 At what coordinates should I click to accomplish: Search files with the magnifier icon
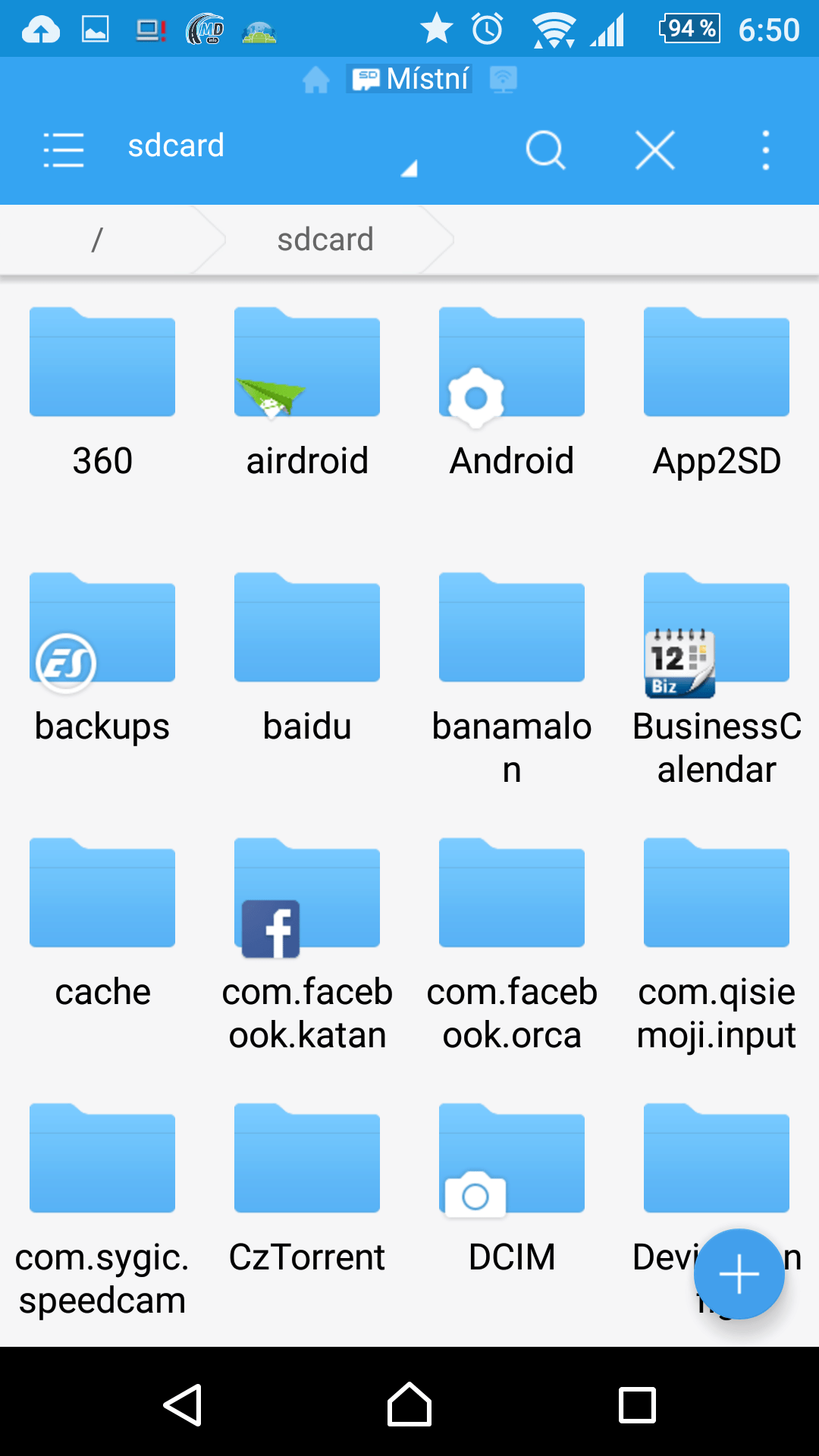[545, 149]
